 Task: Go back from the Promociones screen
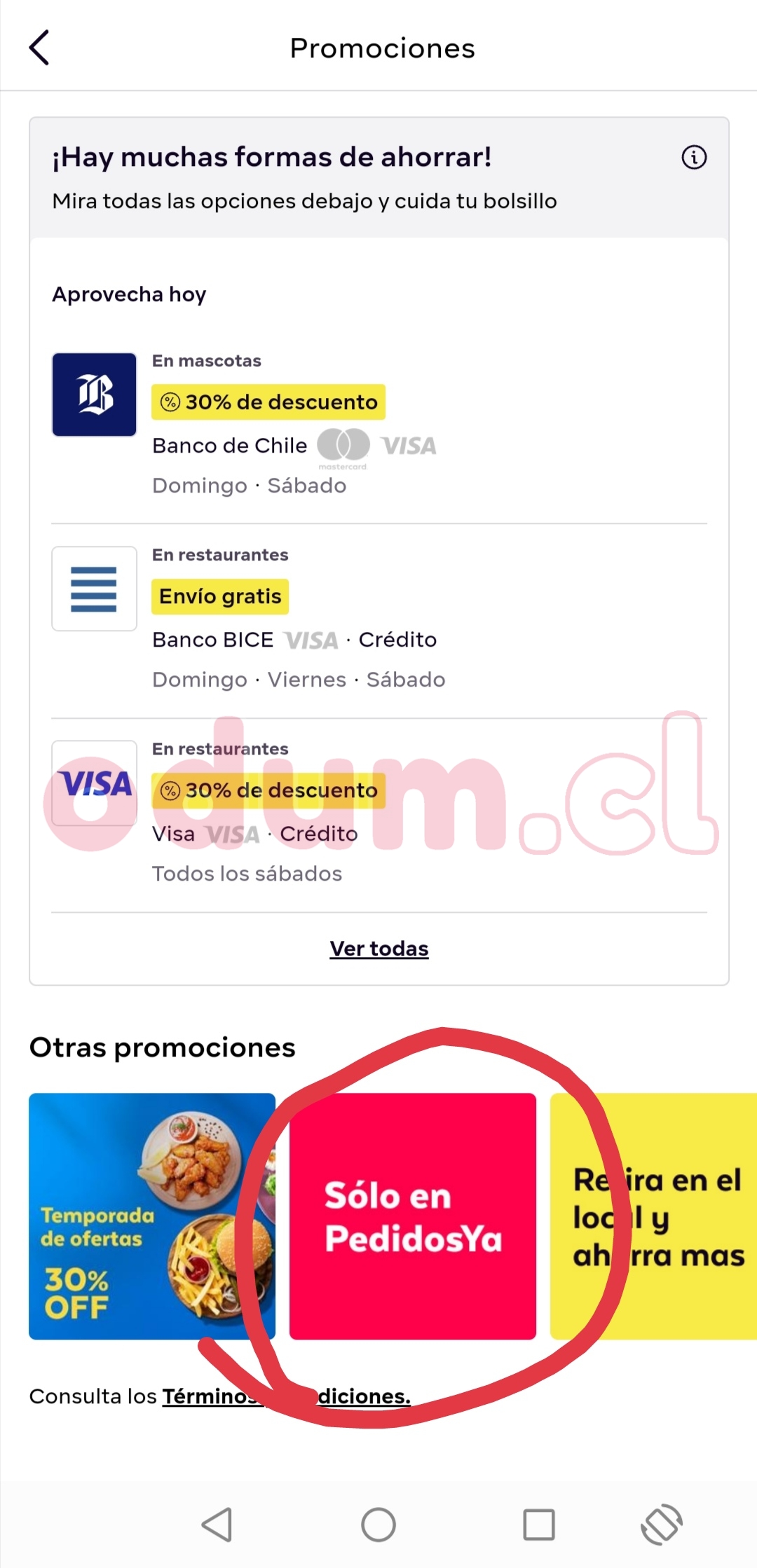pyautogui.click(x=39, y=48)
